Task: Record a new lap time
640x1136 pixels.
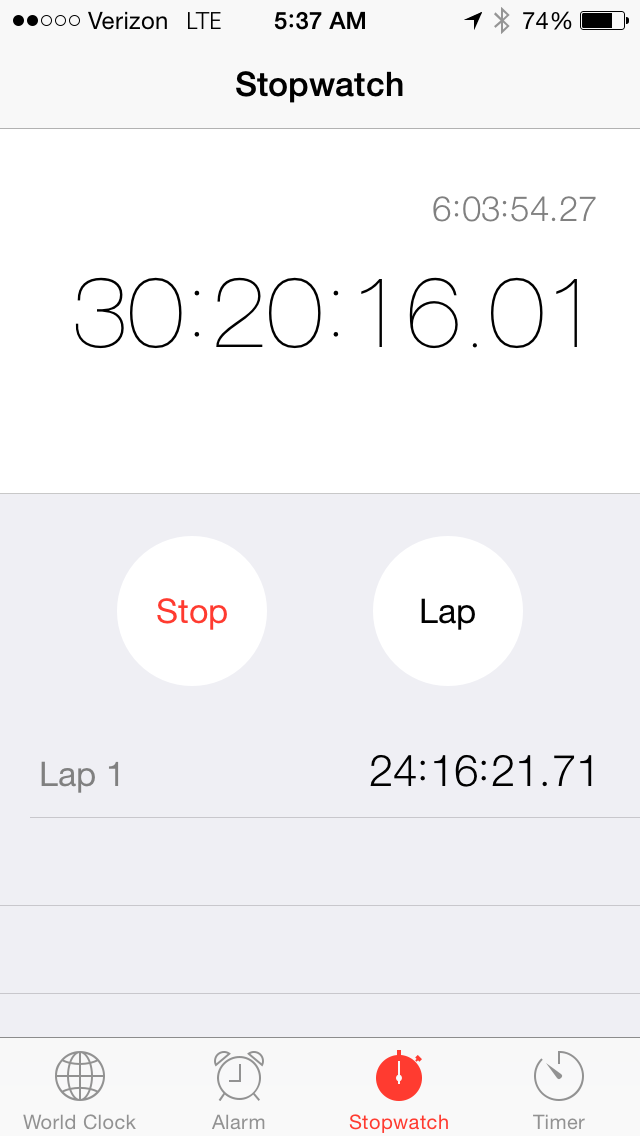Action: 447,611
